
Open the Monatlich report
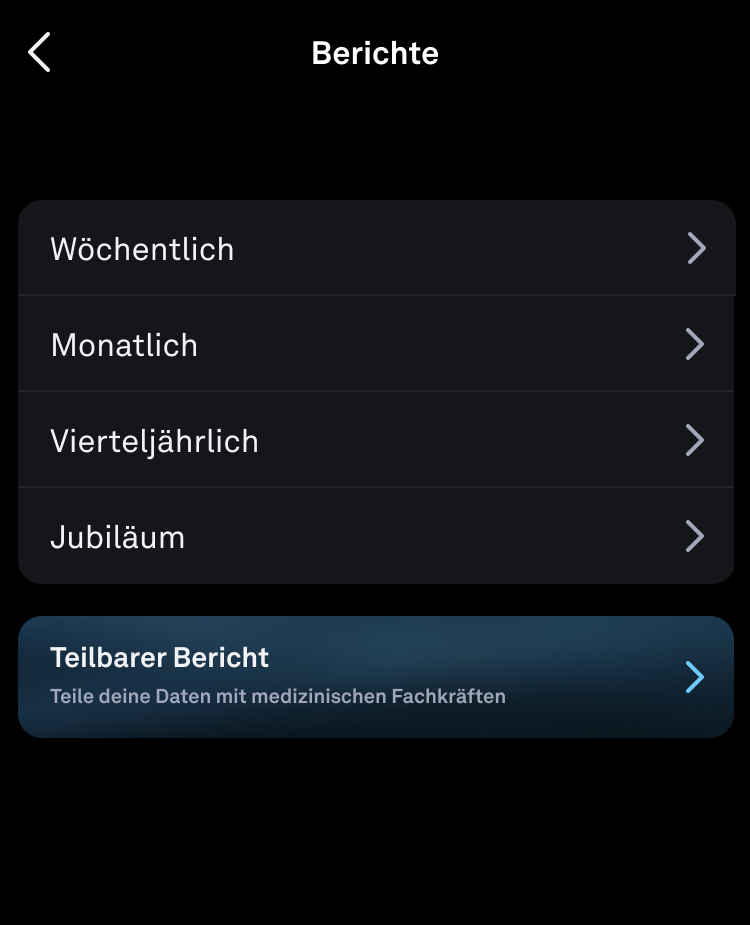(x=376, y=344)
